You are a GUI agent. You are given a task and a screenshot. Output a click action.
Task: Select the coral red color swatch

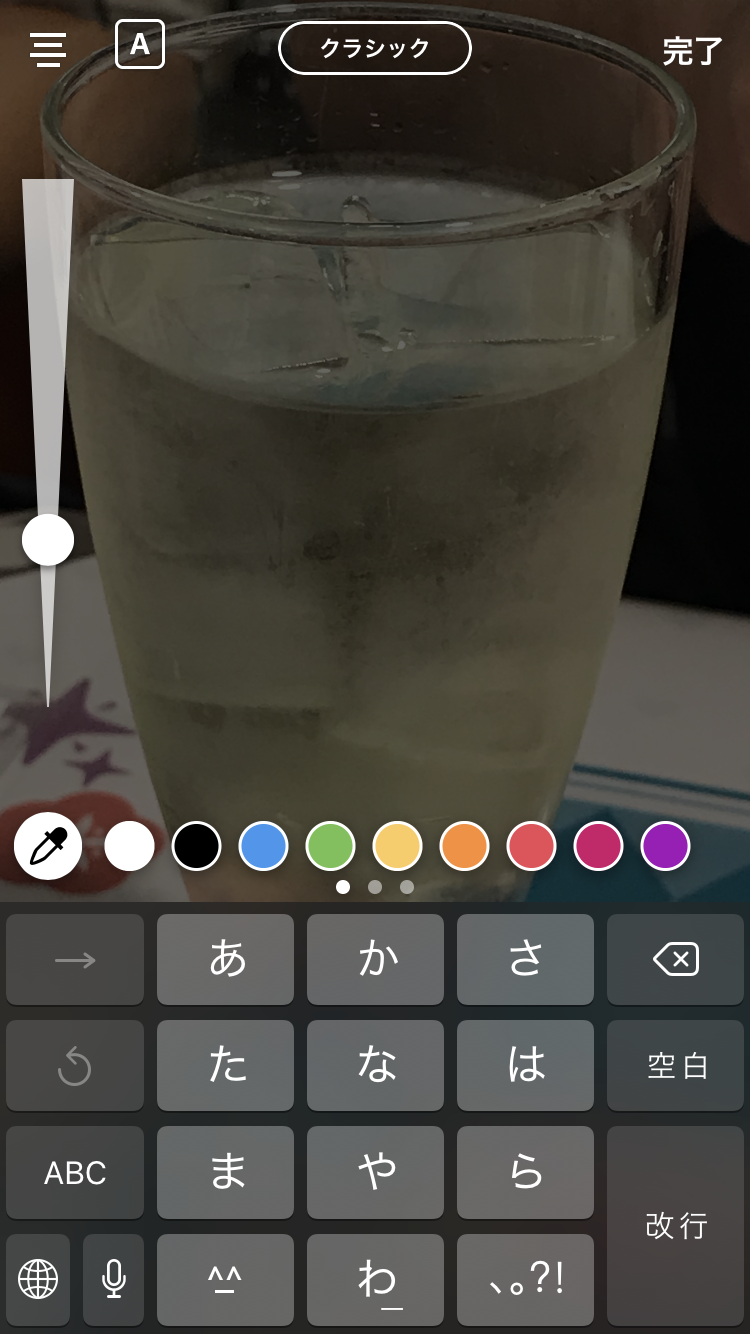coord(532,846)
